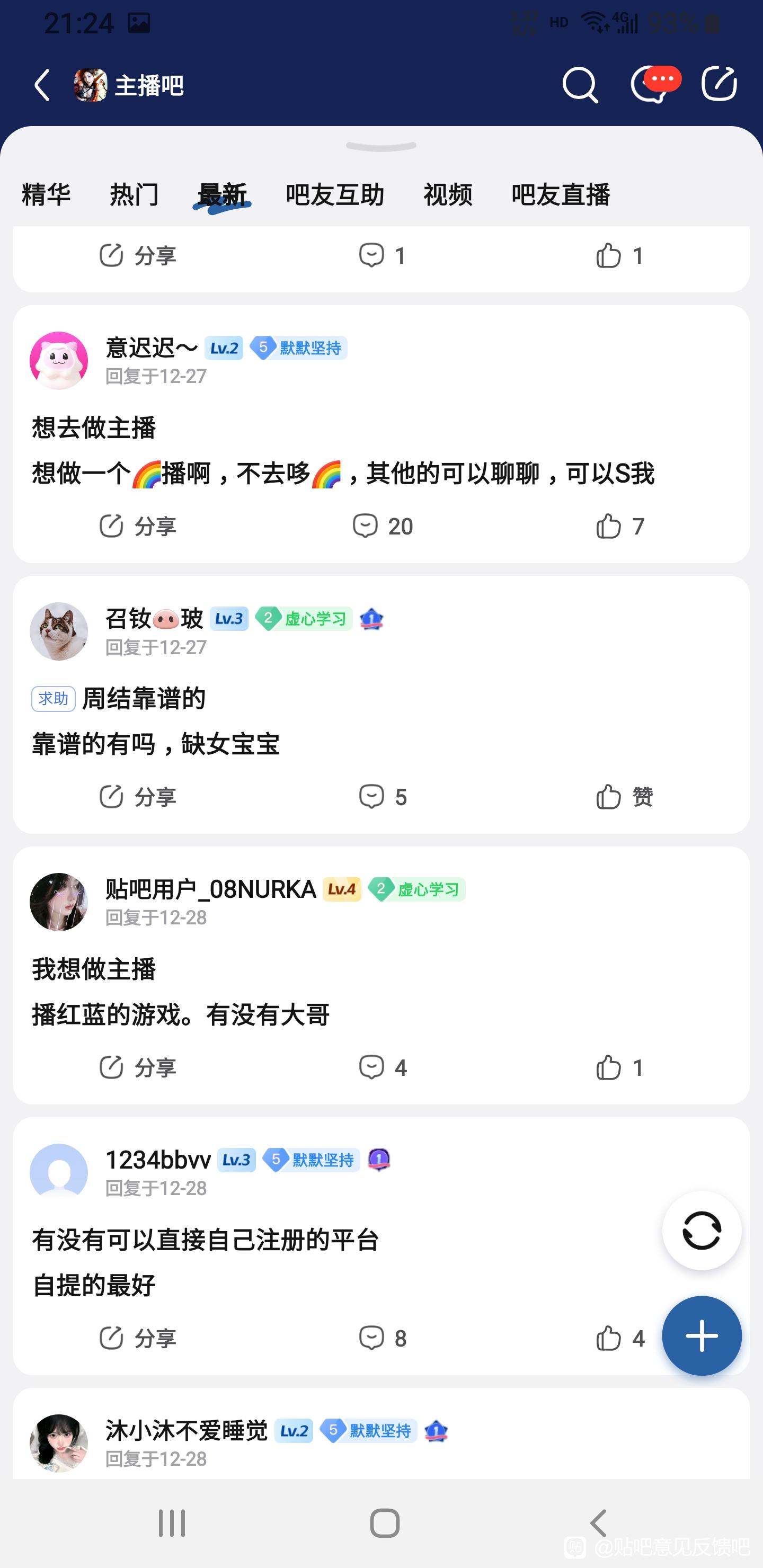Switch to the 精华 tab
Image resolution: width=763 pixels, height=1568 pixels.
pos(46,195)
